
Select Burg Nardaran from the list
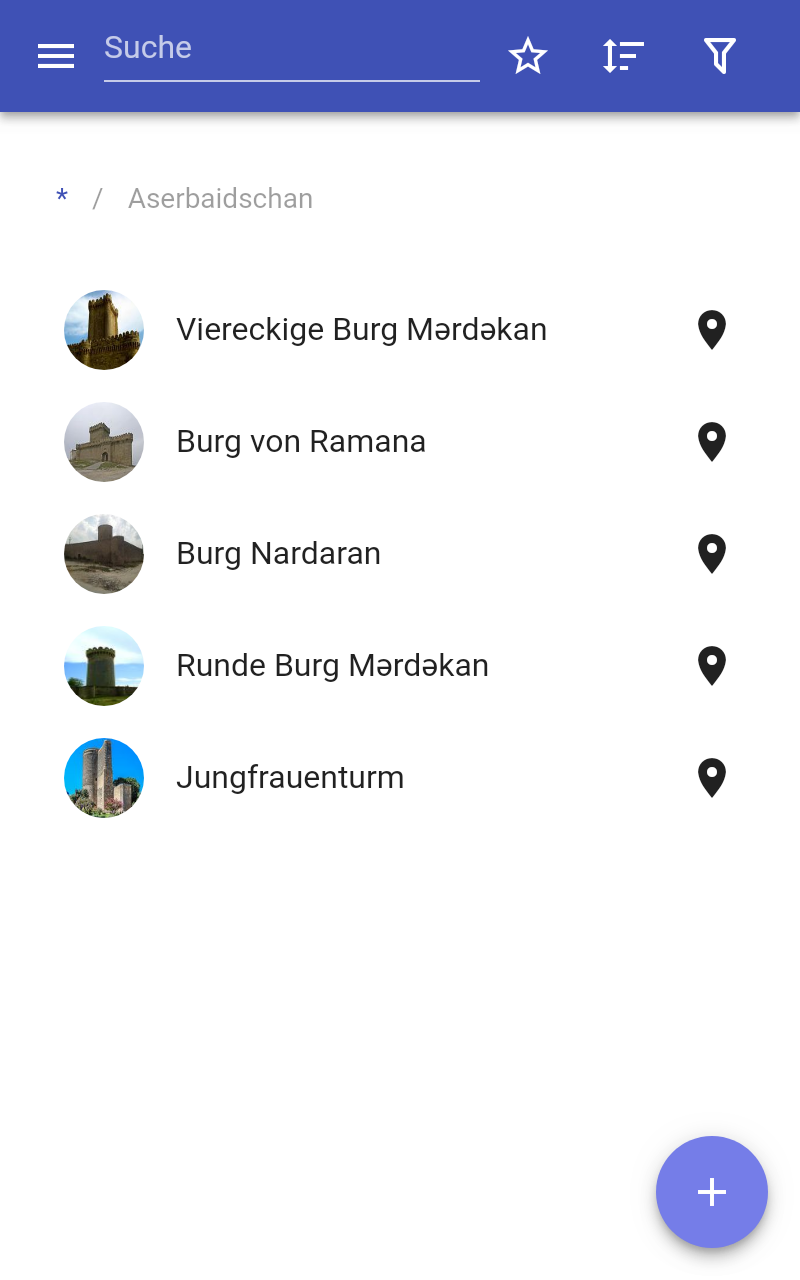278,554
